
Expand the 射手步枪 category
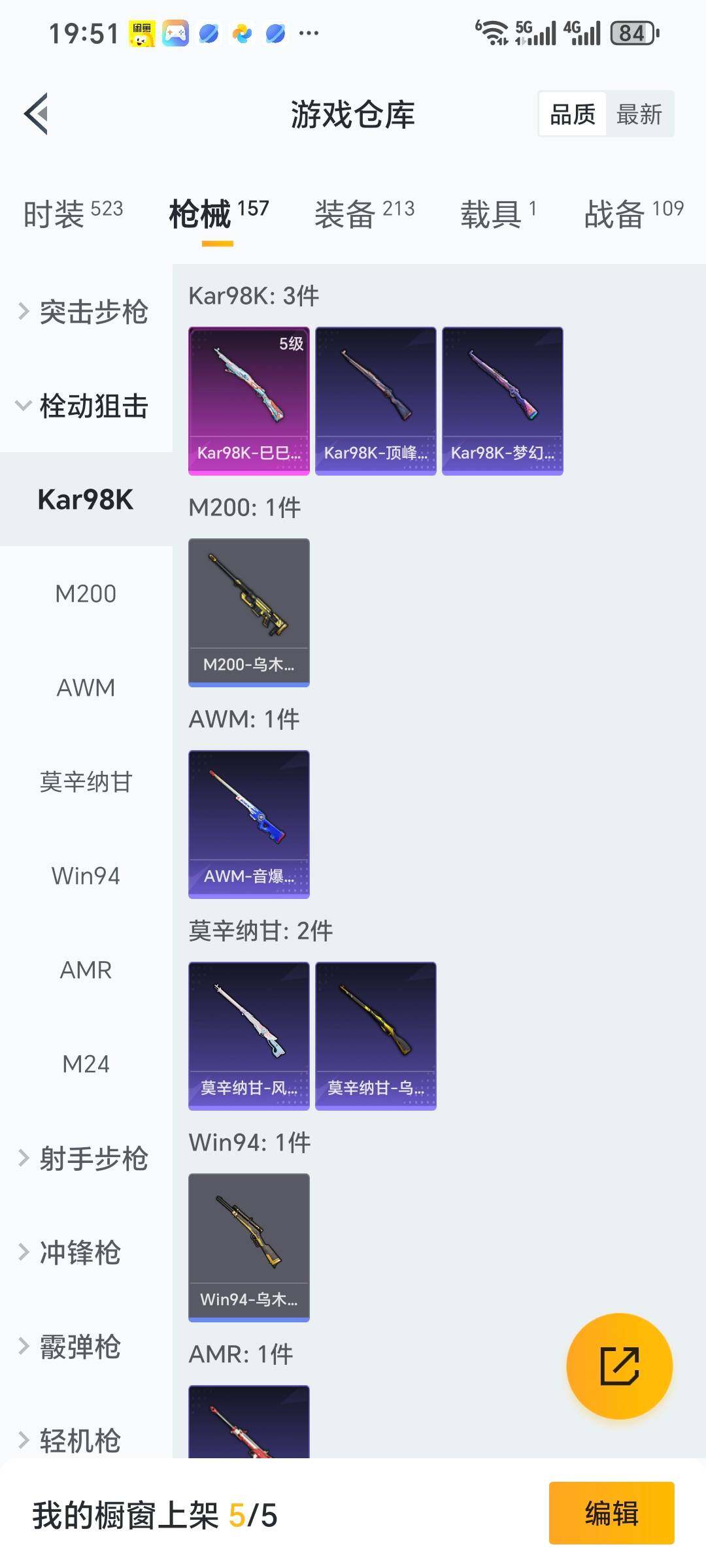coord(85,1158)
